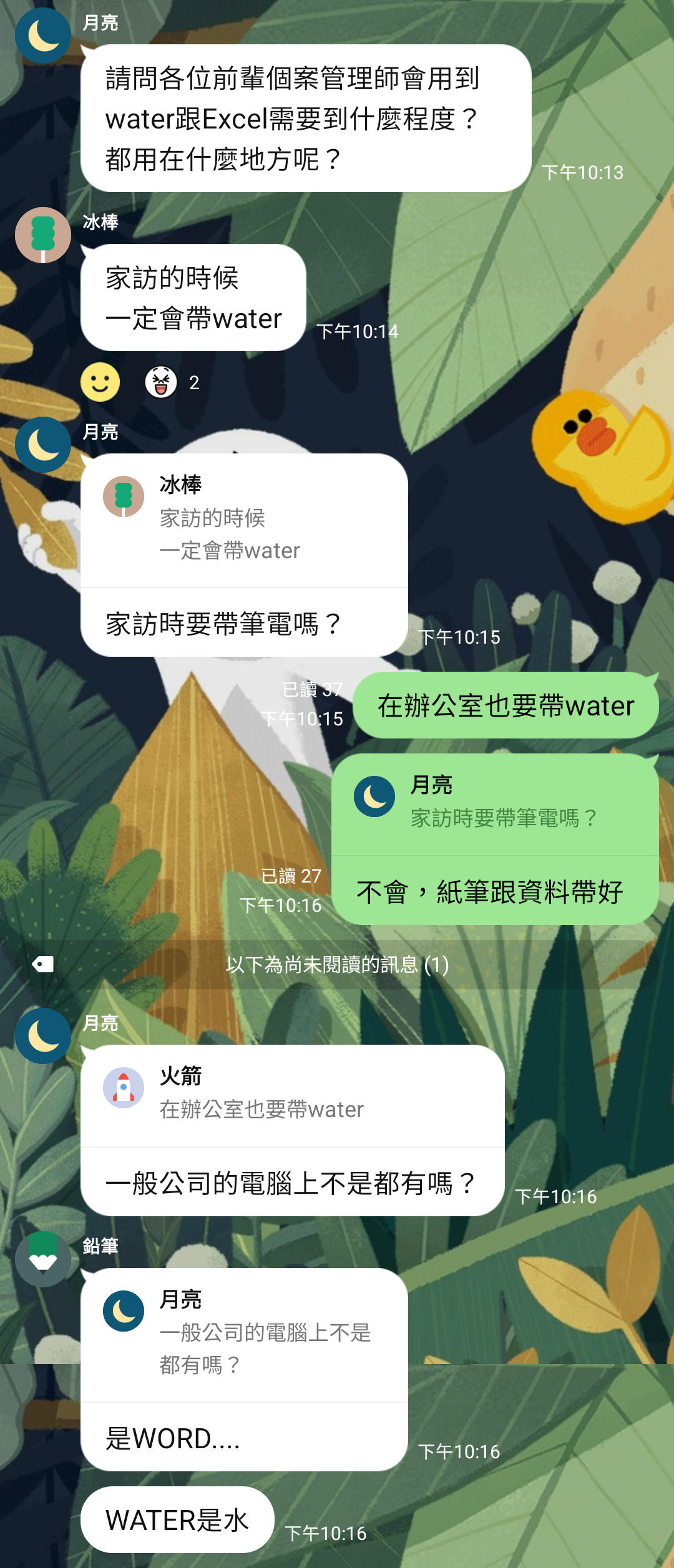Tap 月亮's avatar next to the Excel question
The height and width of the screenshot is (1568, 674).
click(42, 36)
